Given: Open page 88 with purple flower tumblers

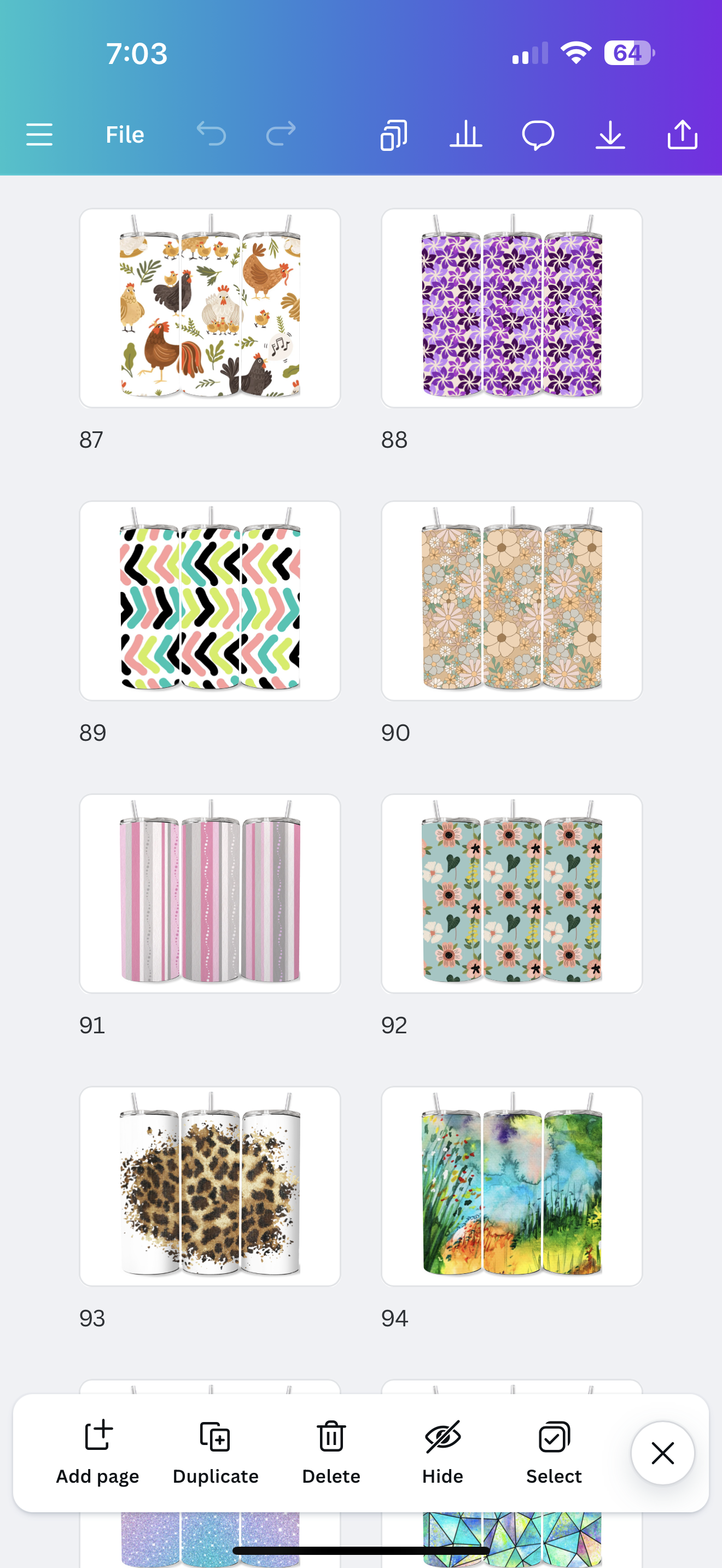Looking at the screenshot, I should point(511,308).
